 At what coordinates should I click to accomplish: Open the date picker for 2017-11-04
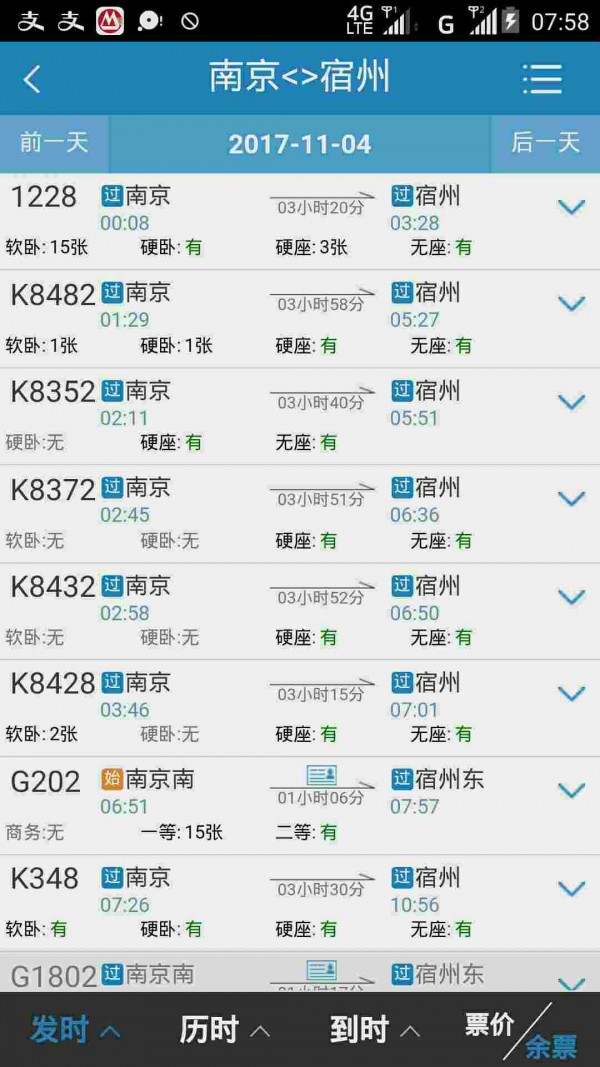tap(300, 144)
